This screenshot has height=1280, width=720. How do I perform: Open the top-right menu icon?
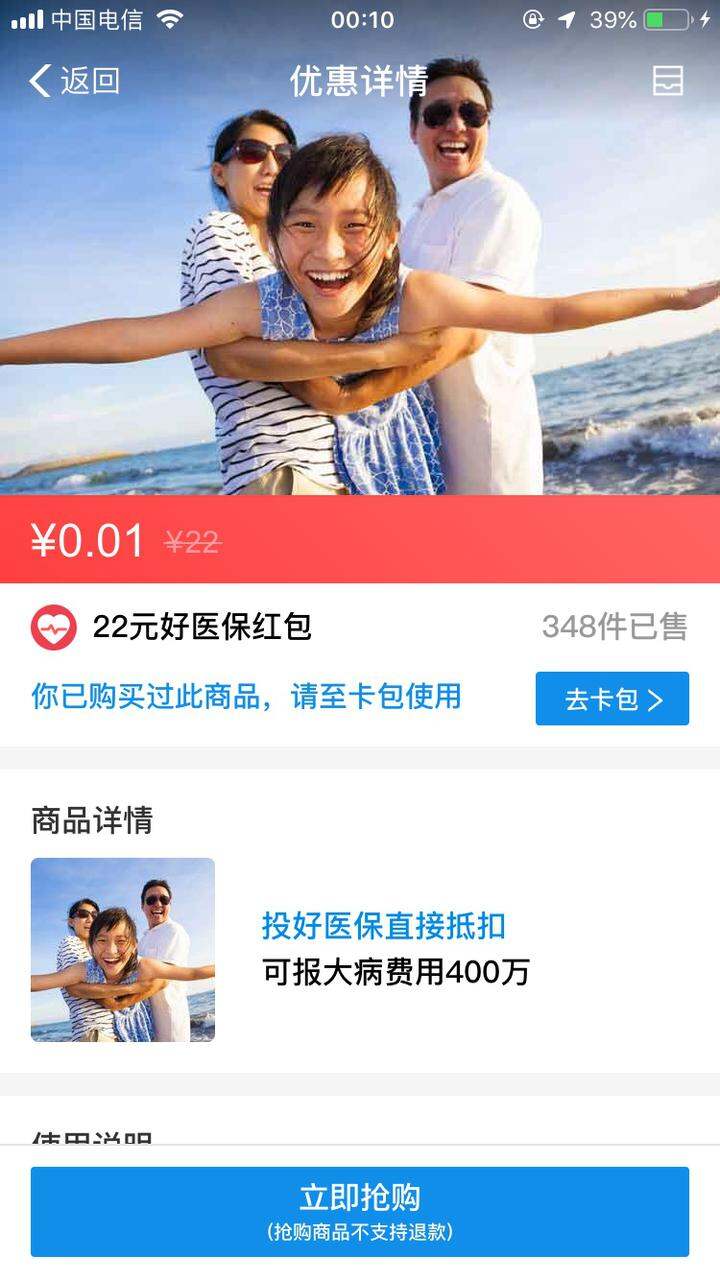(667, 81)
